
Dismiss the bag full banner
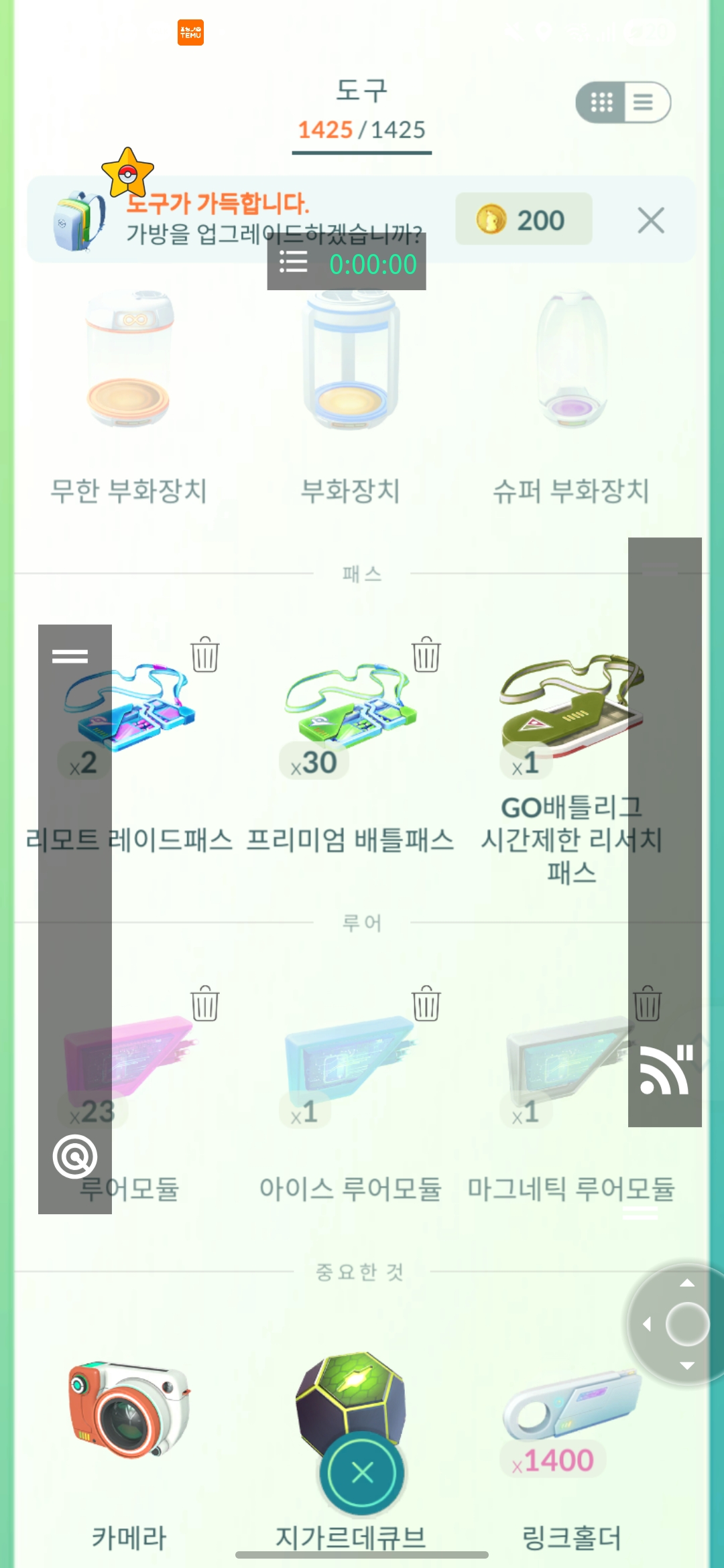click(x=650, y=220)
